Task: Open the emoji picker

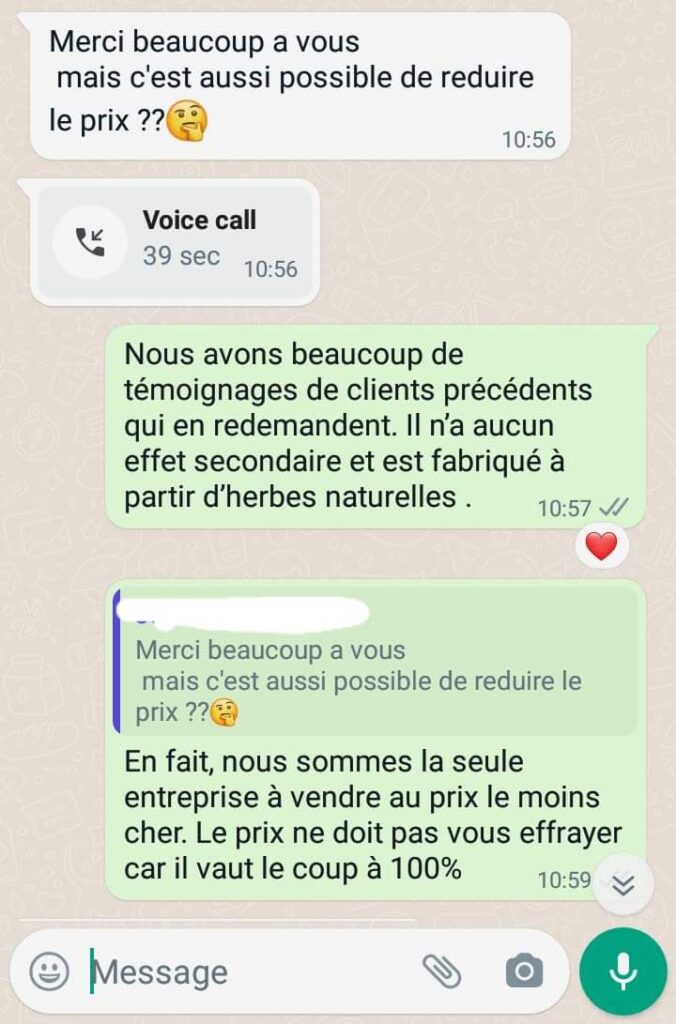Action: click(49, 970)
